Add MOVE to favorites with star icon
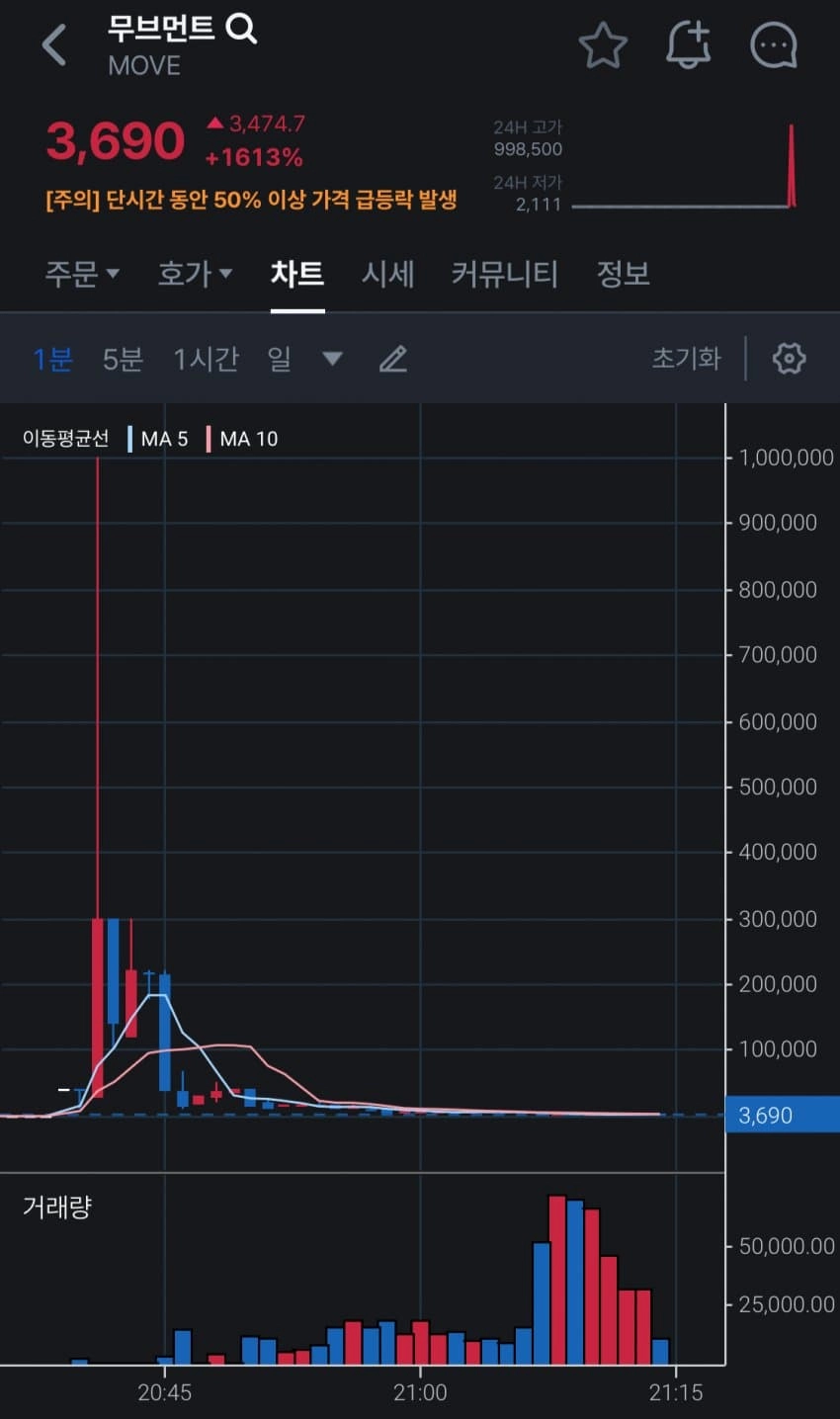 (x=603, y=44)
